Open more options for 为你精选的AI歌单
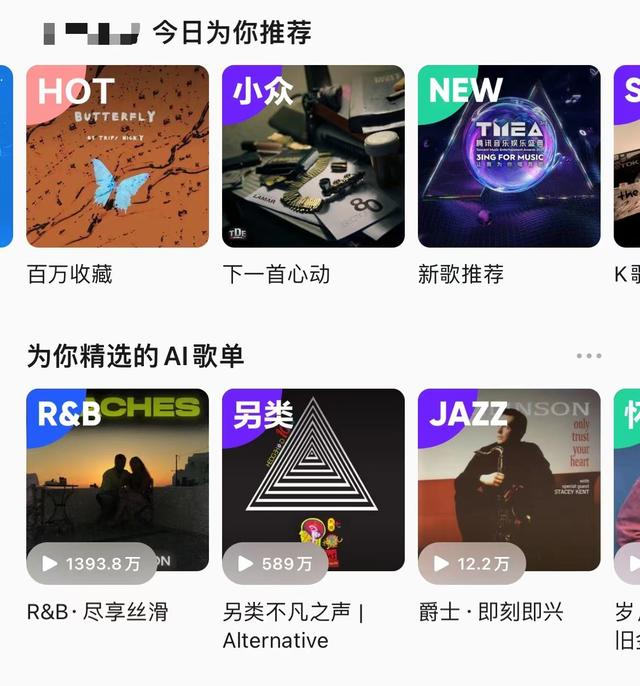640x686 pixels. pyautogui.click(x=589, y=356)
